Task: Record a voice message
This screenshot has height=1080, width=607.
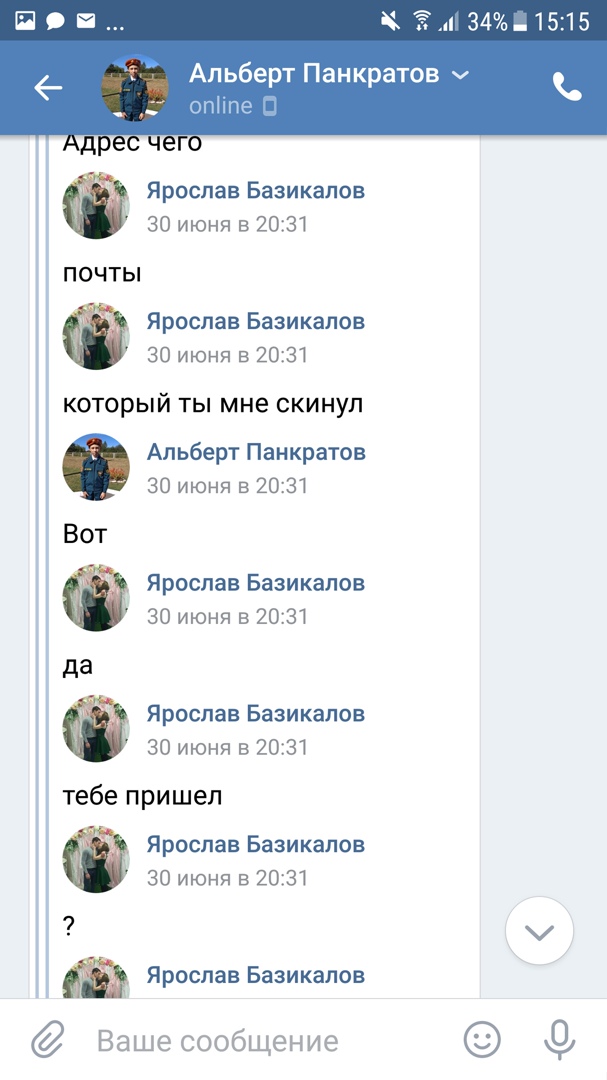Action: [559, 1040]
